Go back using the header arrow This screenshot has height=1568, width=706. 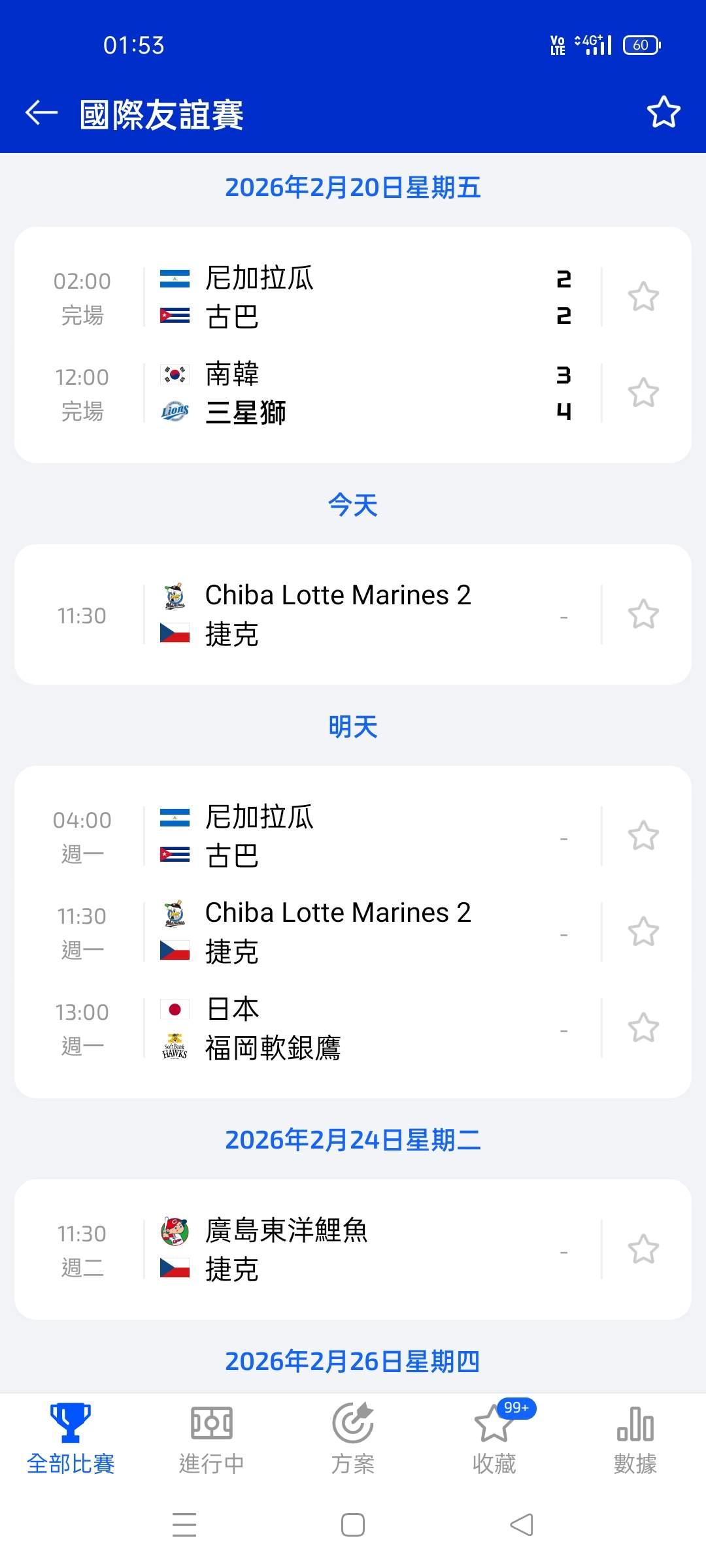click(x=42, y=113)
